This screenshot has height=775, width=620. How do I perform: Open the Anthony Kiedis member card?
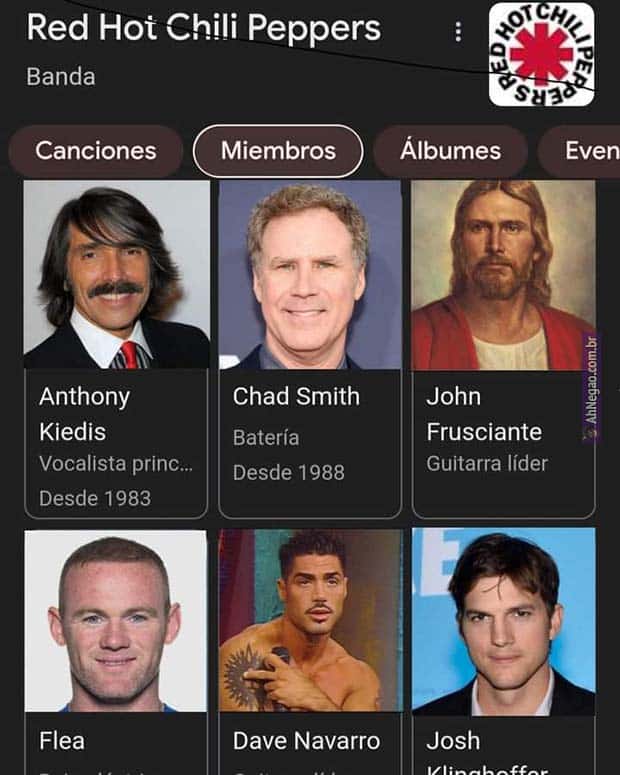[116, 349]
